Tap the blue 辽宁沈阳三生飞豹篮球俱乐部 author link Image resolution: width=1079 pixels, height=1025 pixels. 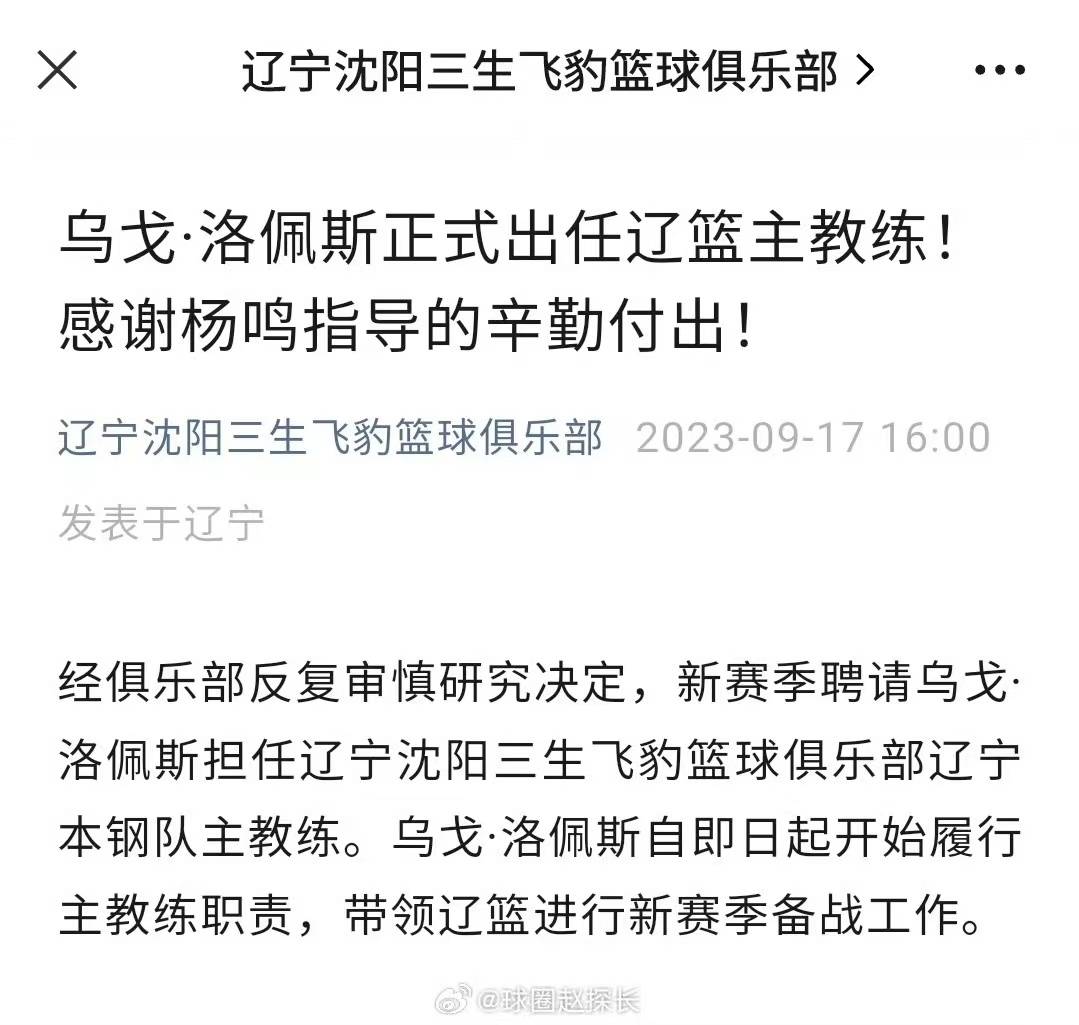coord(331,439)
